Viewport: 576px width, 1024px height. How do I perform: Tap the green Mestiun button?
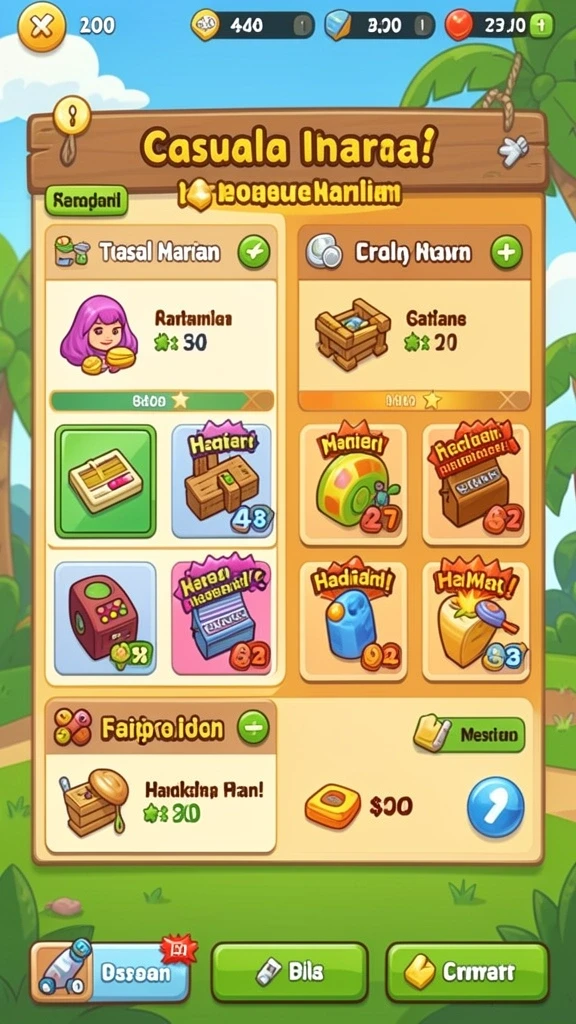point(470,735)
